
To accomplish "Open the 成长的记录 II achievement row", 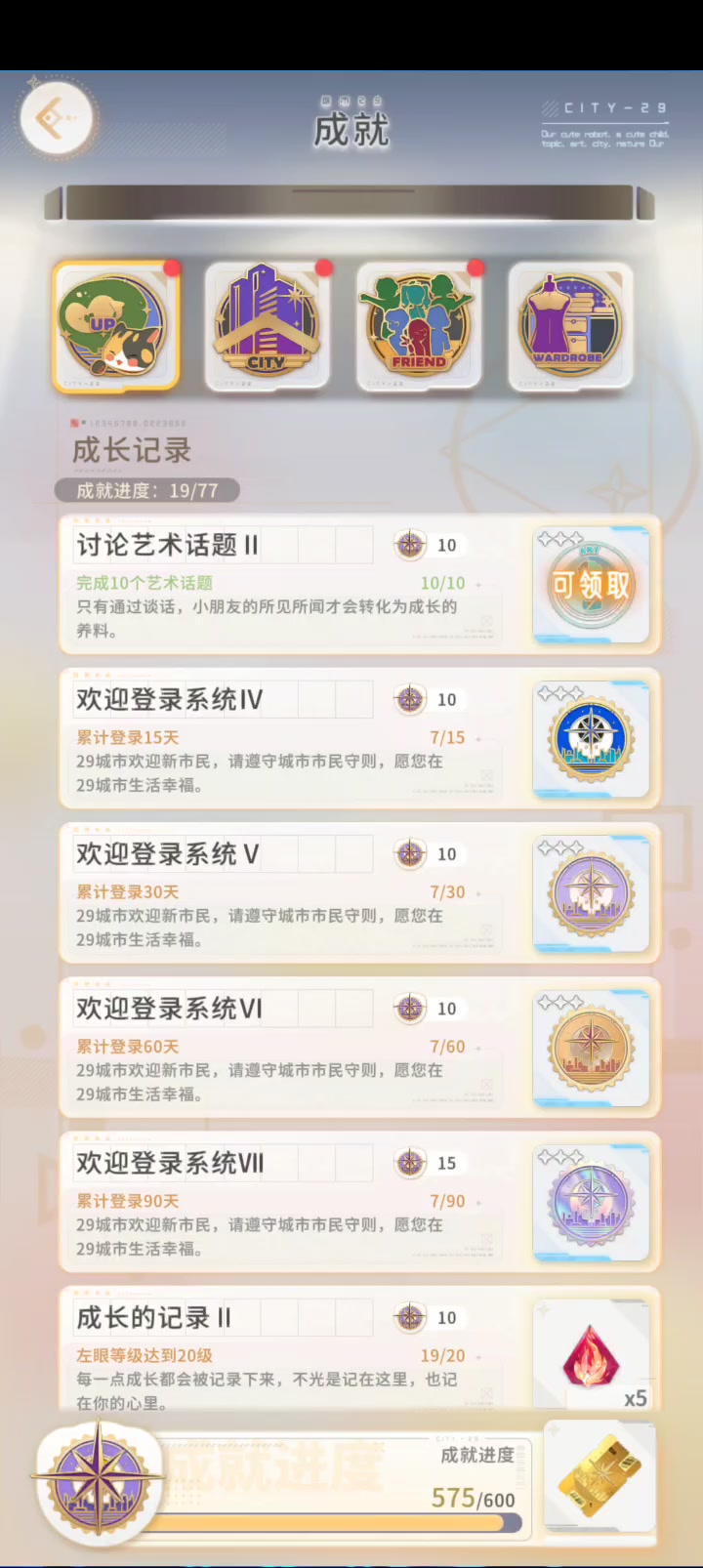I will [x=359, y=1350].
